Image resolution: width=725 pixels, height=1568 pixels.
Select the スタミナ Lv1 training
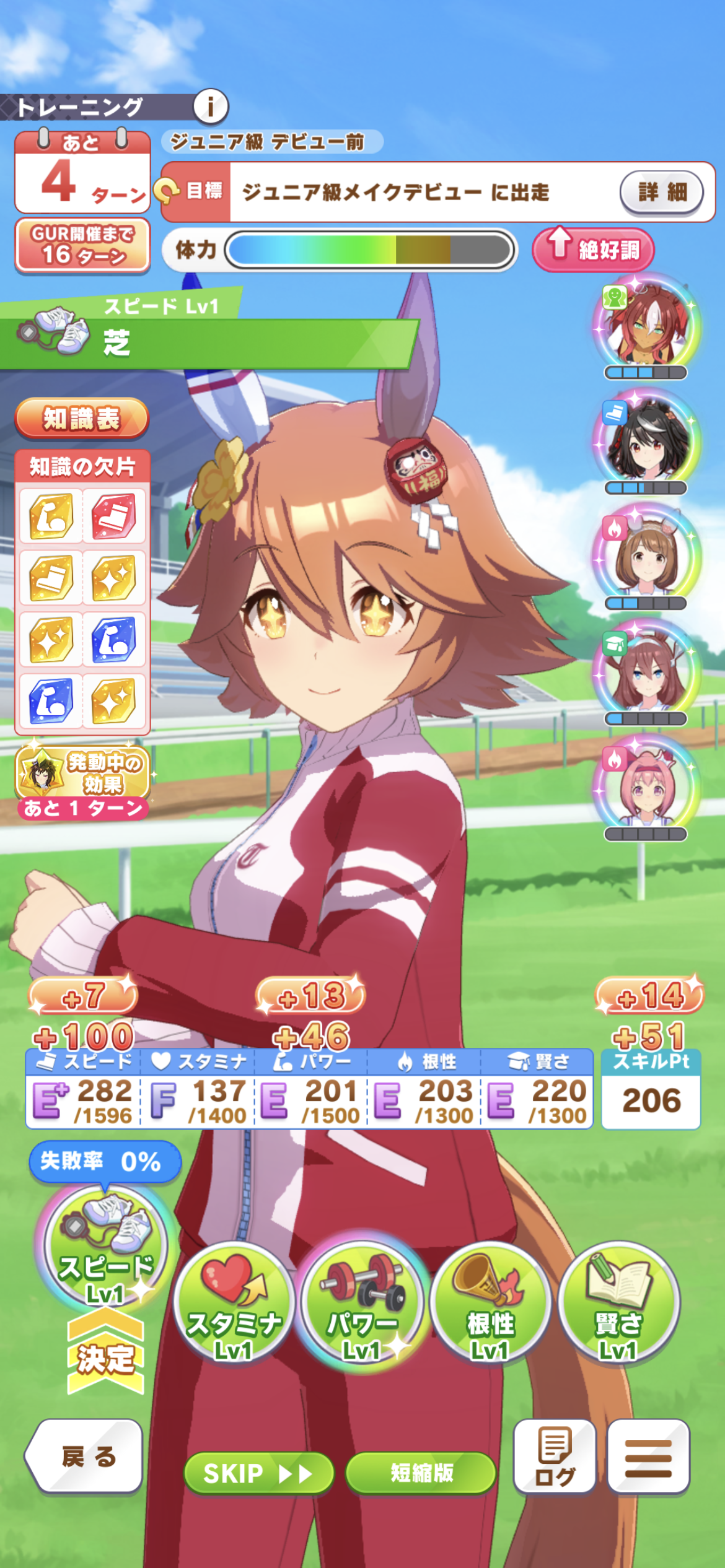pyautogui.click(x=234, y=1303)
